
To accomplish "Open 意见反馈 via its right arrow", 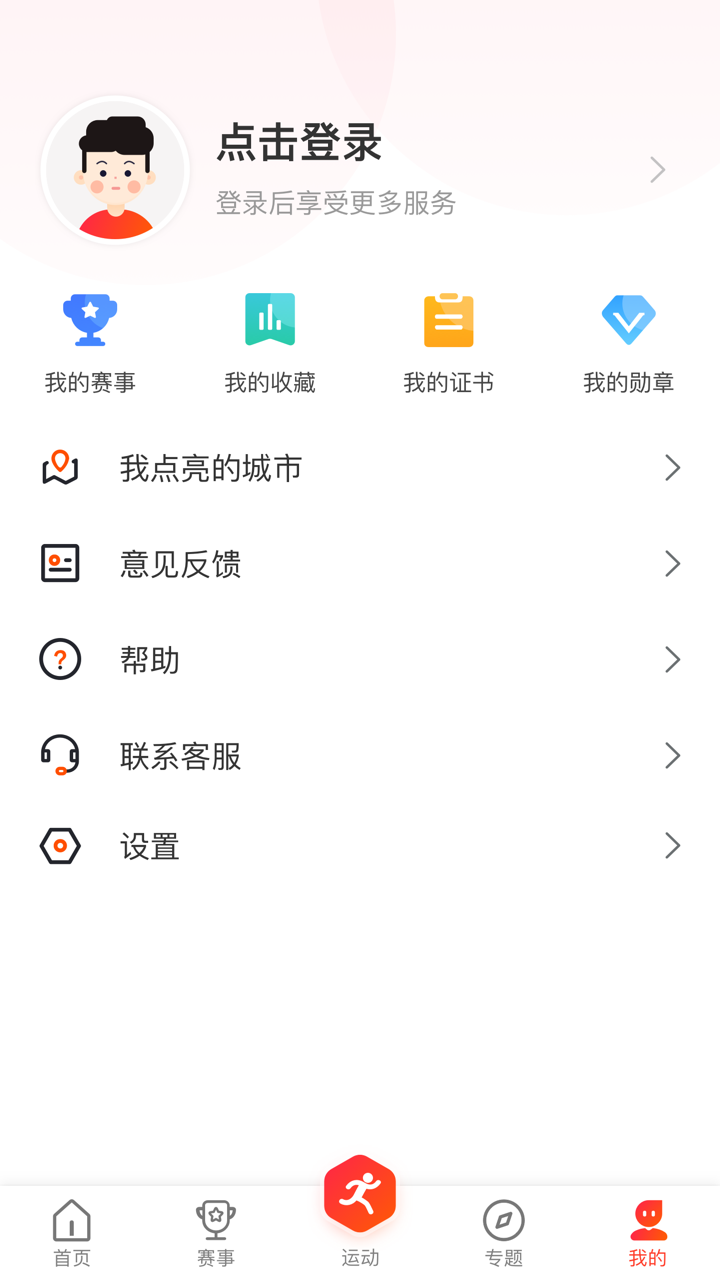I will click(672, 563).
